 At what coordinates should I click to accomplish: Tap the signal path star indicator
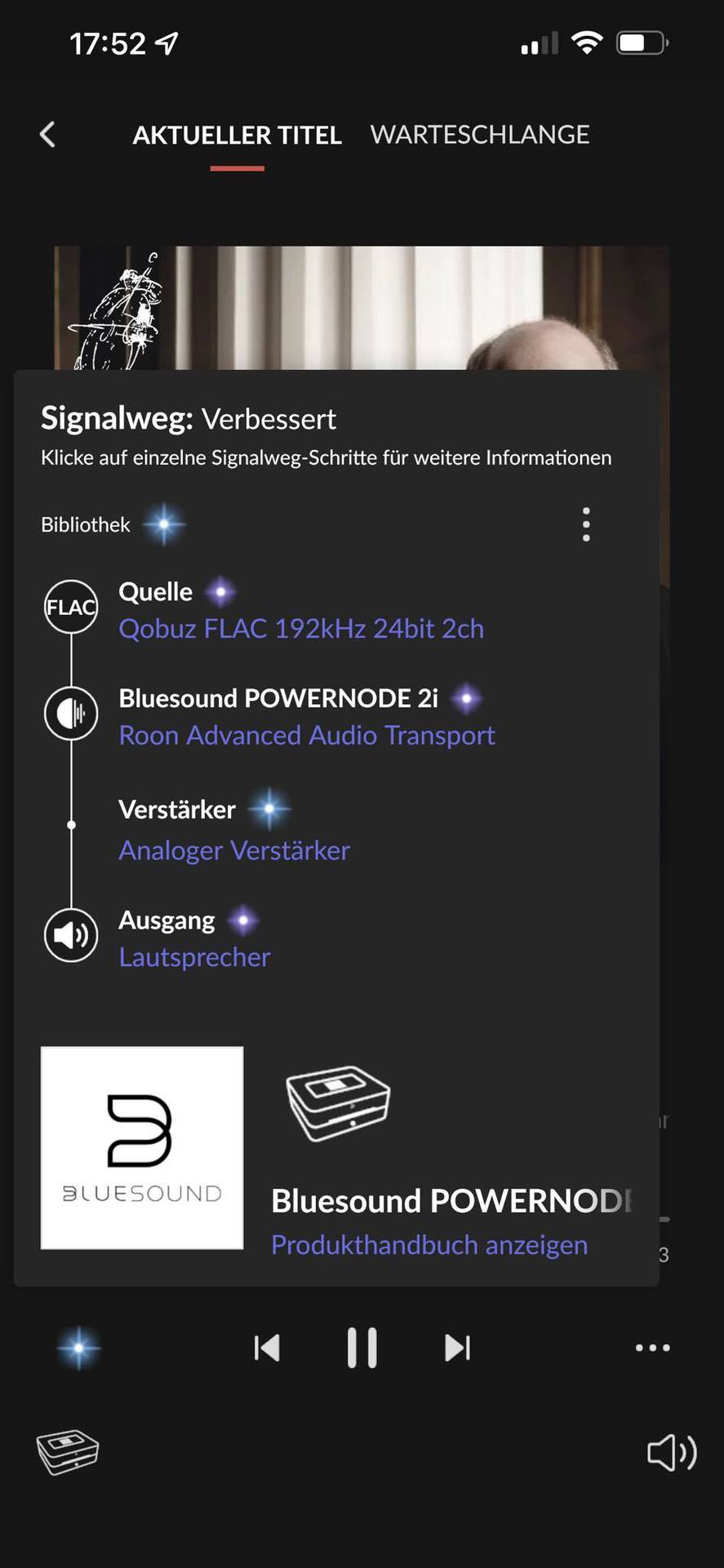point(79,1347)
